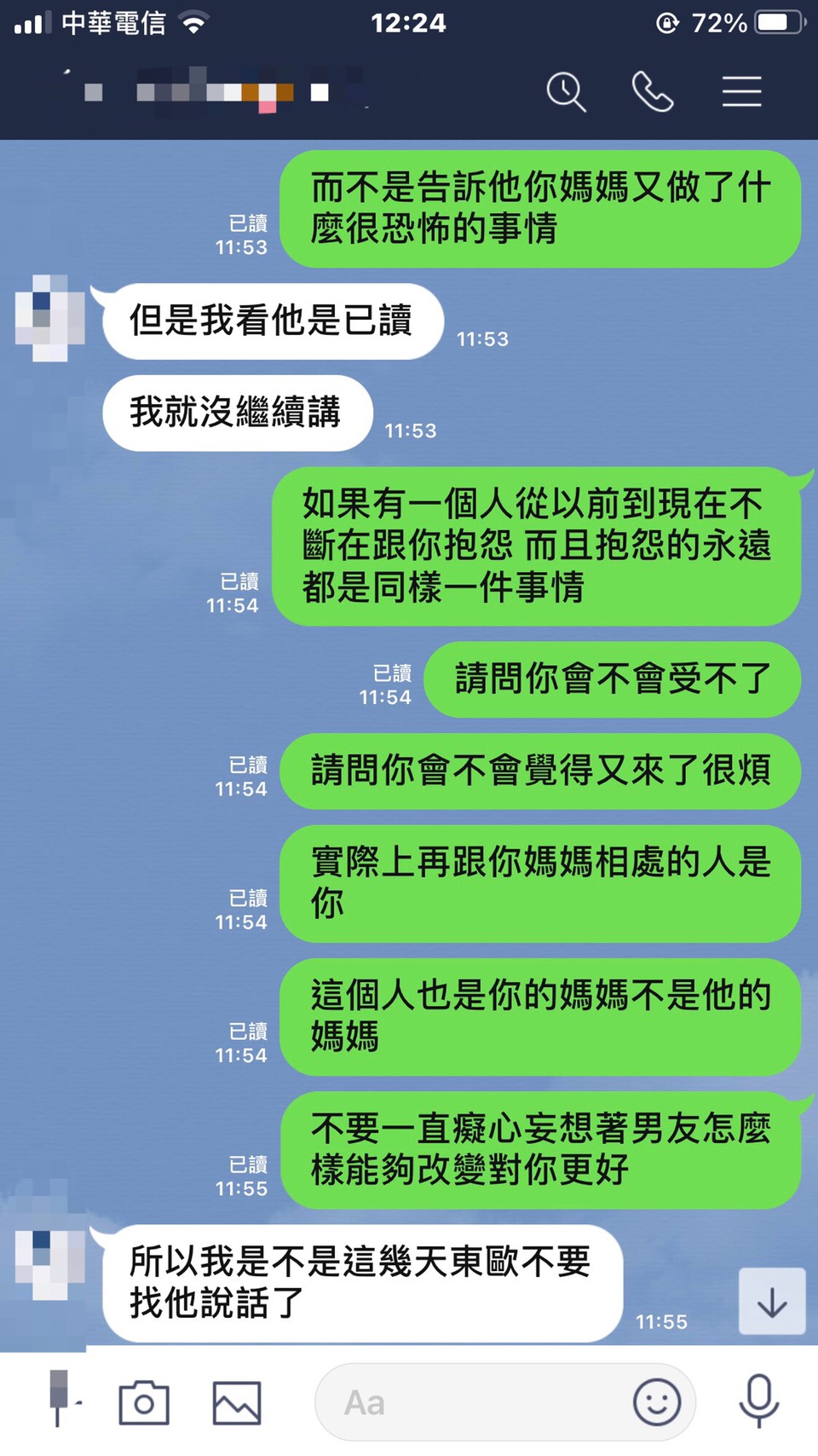Open sender's avatar beside 但是我看他是已讀
818x1456 pixels.
(x=49, y=318)
